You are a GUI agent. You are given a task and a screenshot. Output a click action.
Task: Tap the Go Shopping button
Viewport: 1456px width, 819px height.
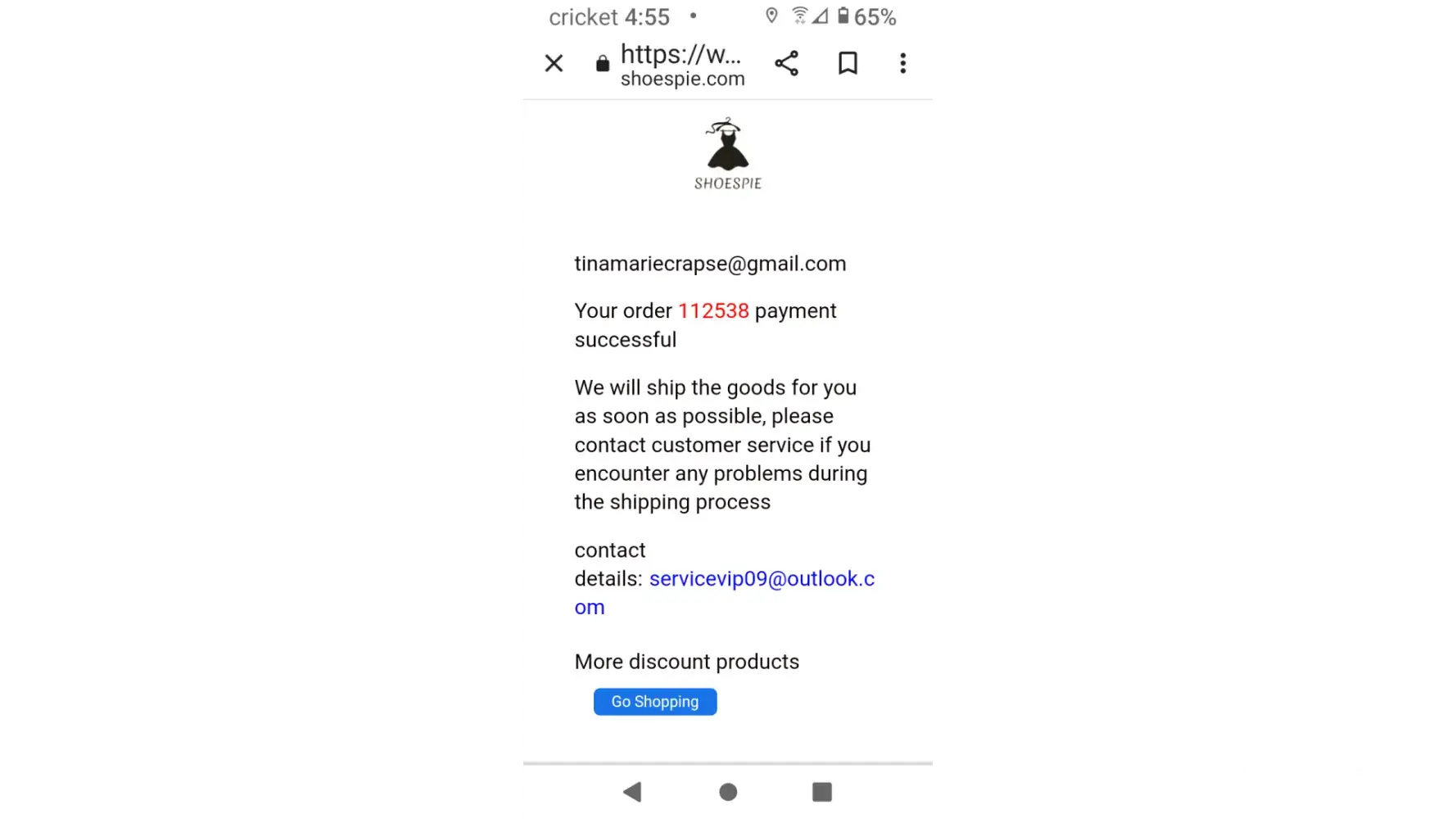[x=655, y=702]
